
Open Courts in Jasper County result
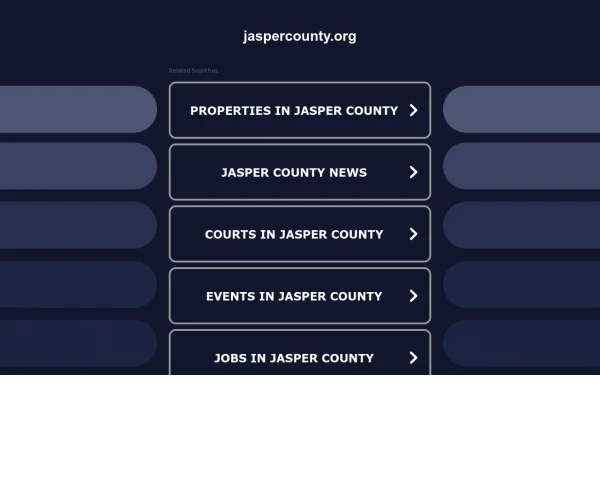coord(299,234)
